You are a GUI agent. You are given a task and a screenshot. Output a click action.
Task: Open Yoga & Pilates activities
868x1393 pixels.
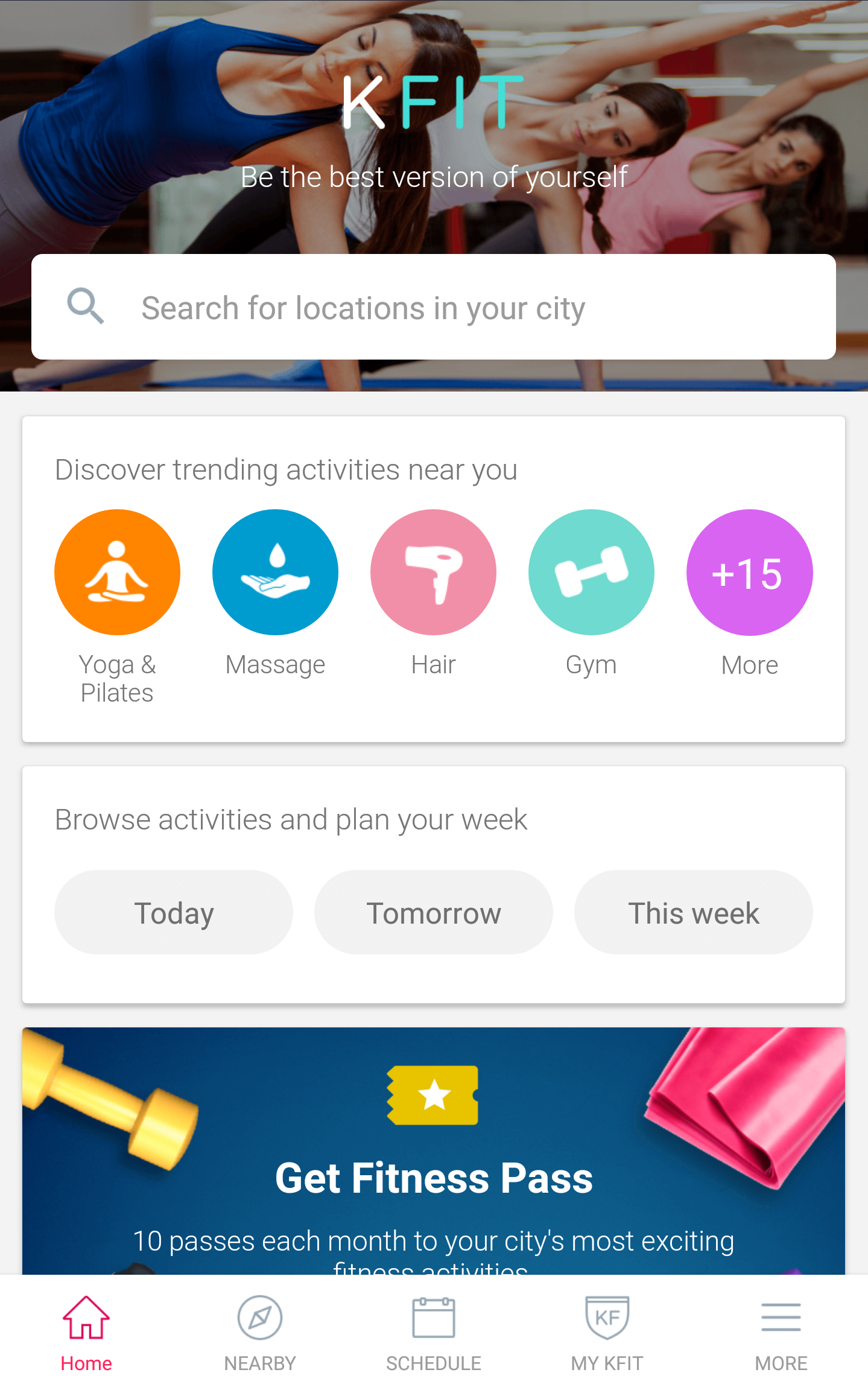click(x=117, y=573)
